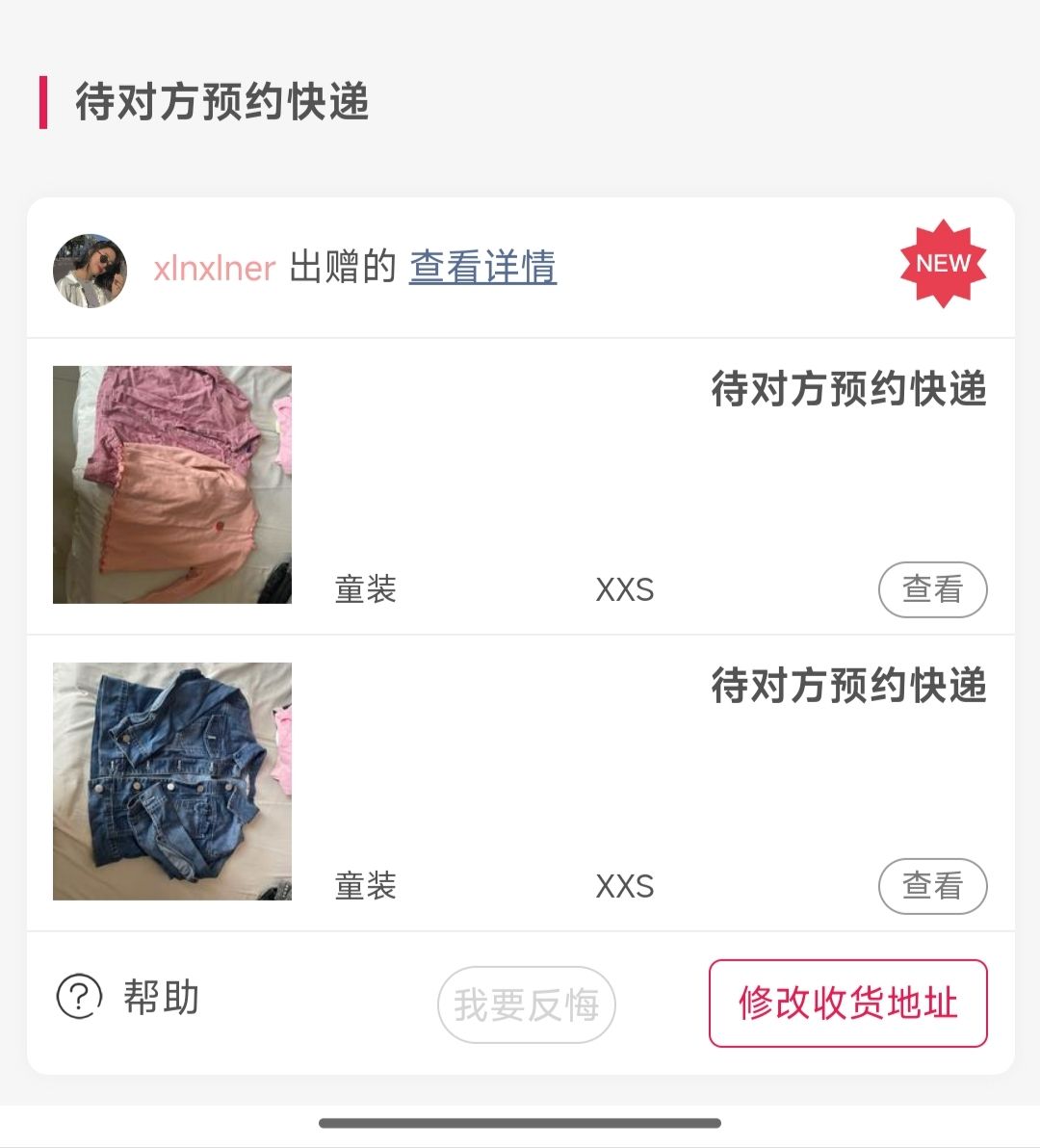The image size is (1040, 1148).
Task: Tap 查看 for the denim jacket item
Action: tap(932, 886)
